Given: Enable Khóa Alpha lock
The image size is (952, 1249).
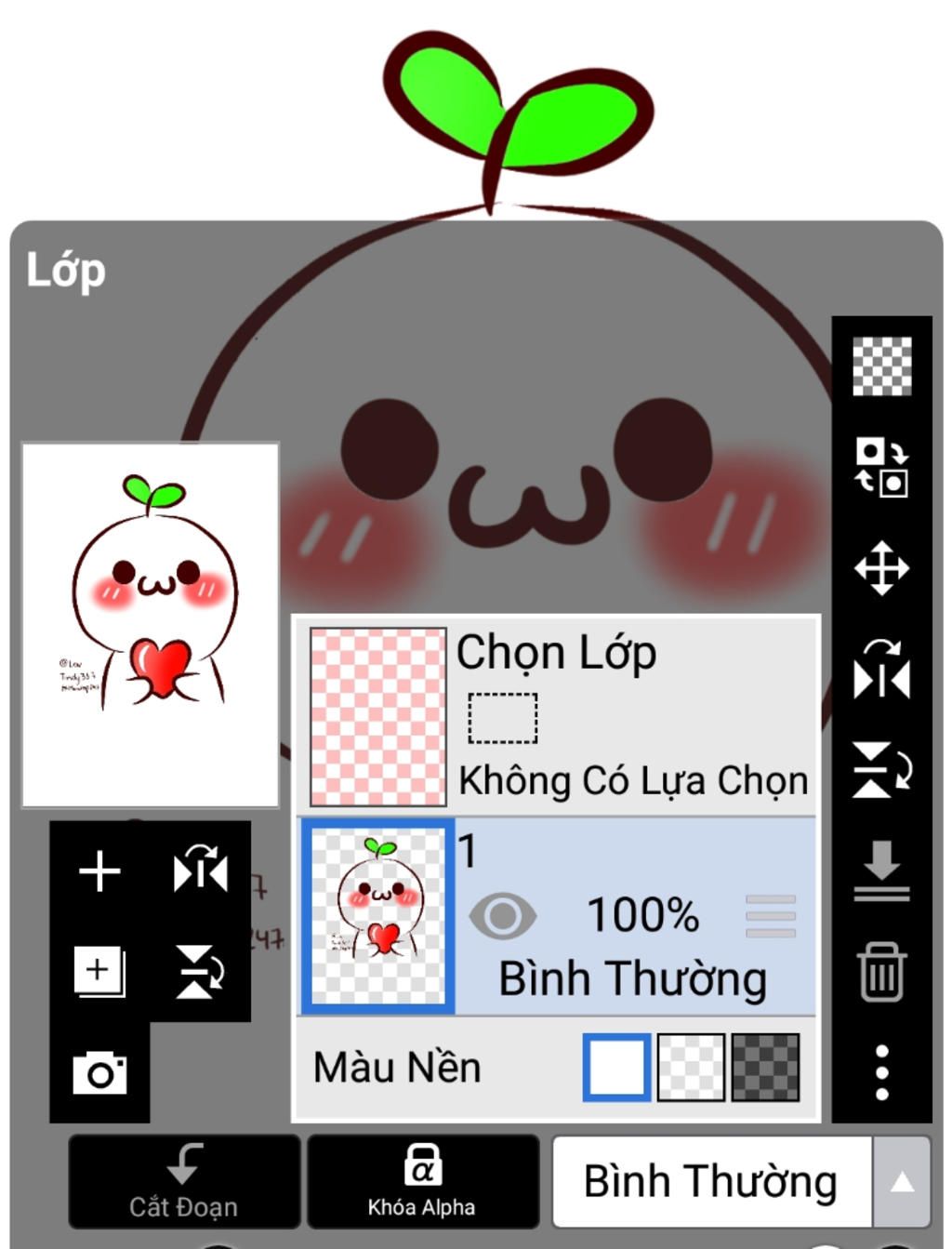Looking at the screenshot, I should [422, 1181].
